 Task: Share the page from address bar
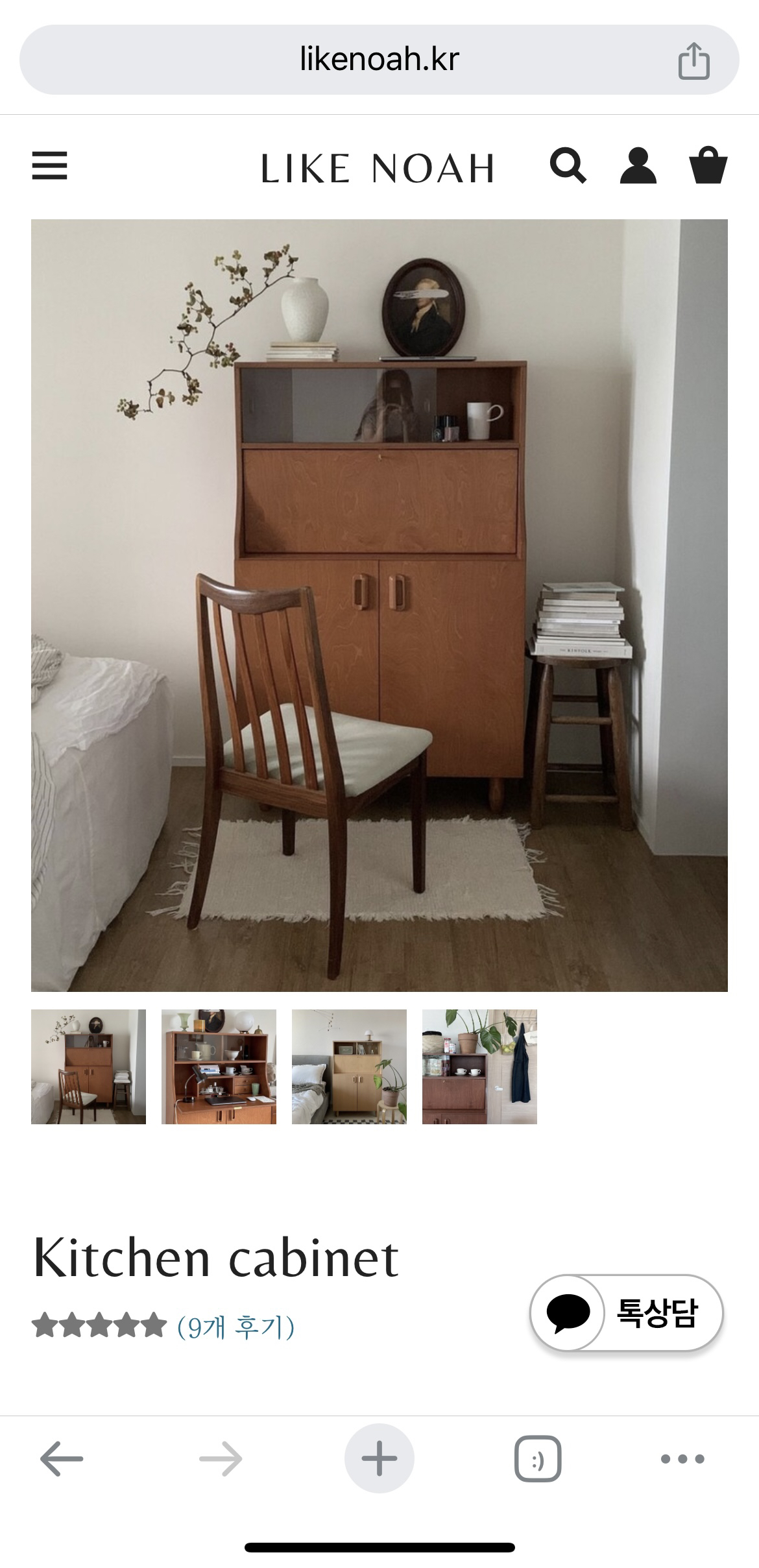click(x=693, y=60)
